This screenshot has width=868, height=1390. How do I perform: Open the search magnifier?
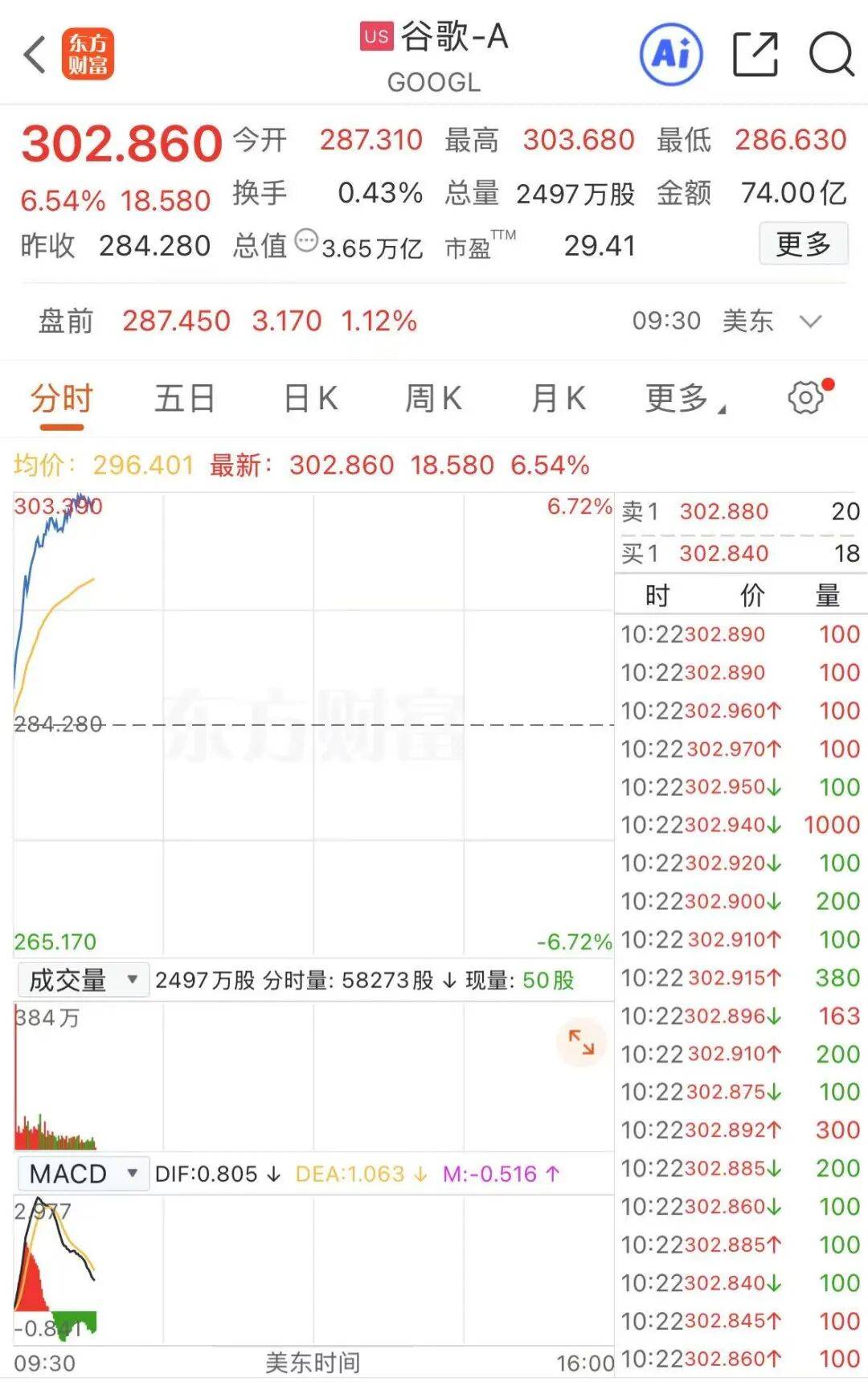[x=830, y=55]
